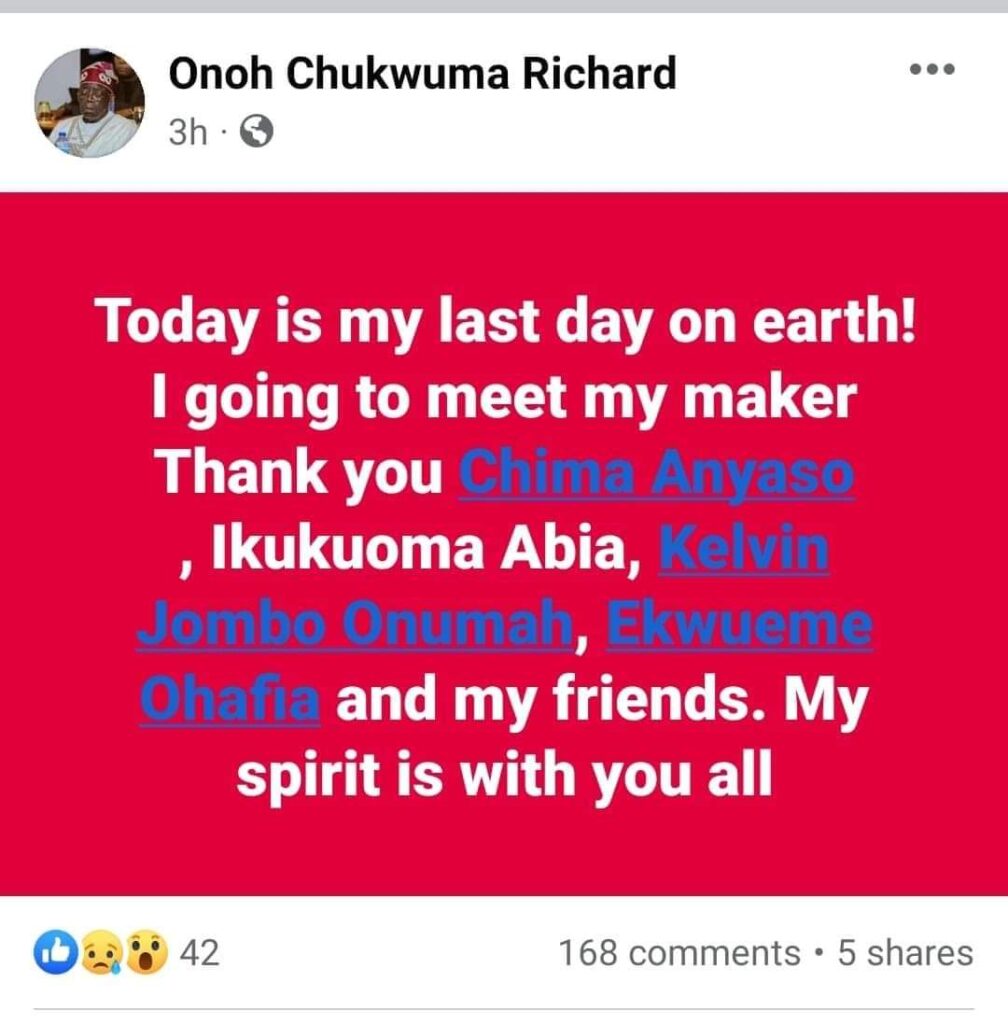
Task: Open Onoh Chukwuma Richard's profile picture
Action: click(x=90, y=103)
